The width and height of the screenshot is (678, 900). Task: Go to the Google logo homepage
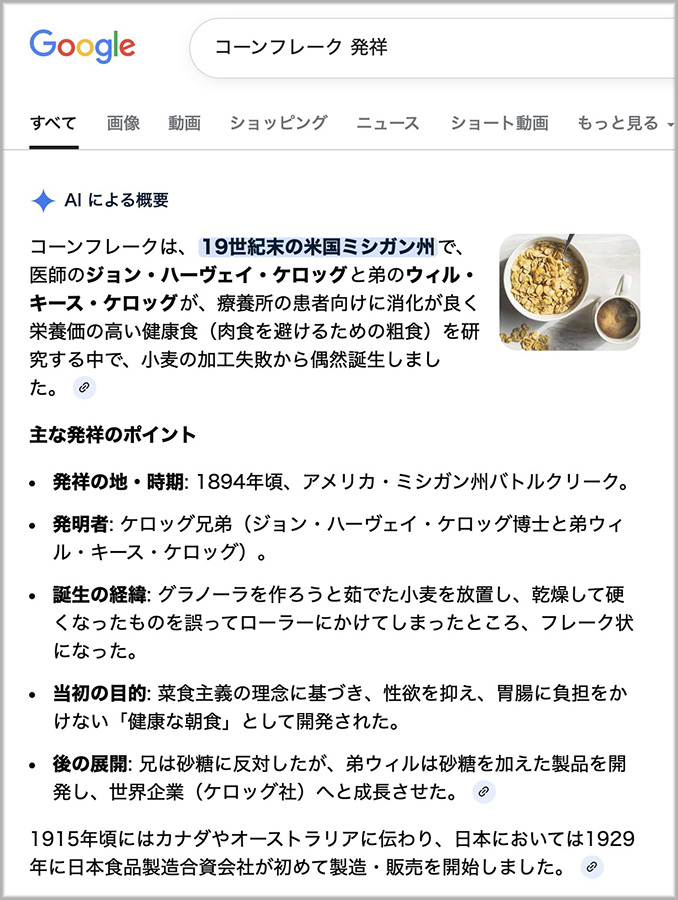click(x=82, y=46)
